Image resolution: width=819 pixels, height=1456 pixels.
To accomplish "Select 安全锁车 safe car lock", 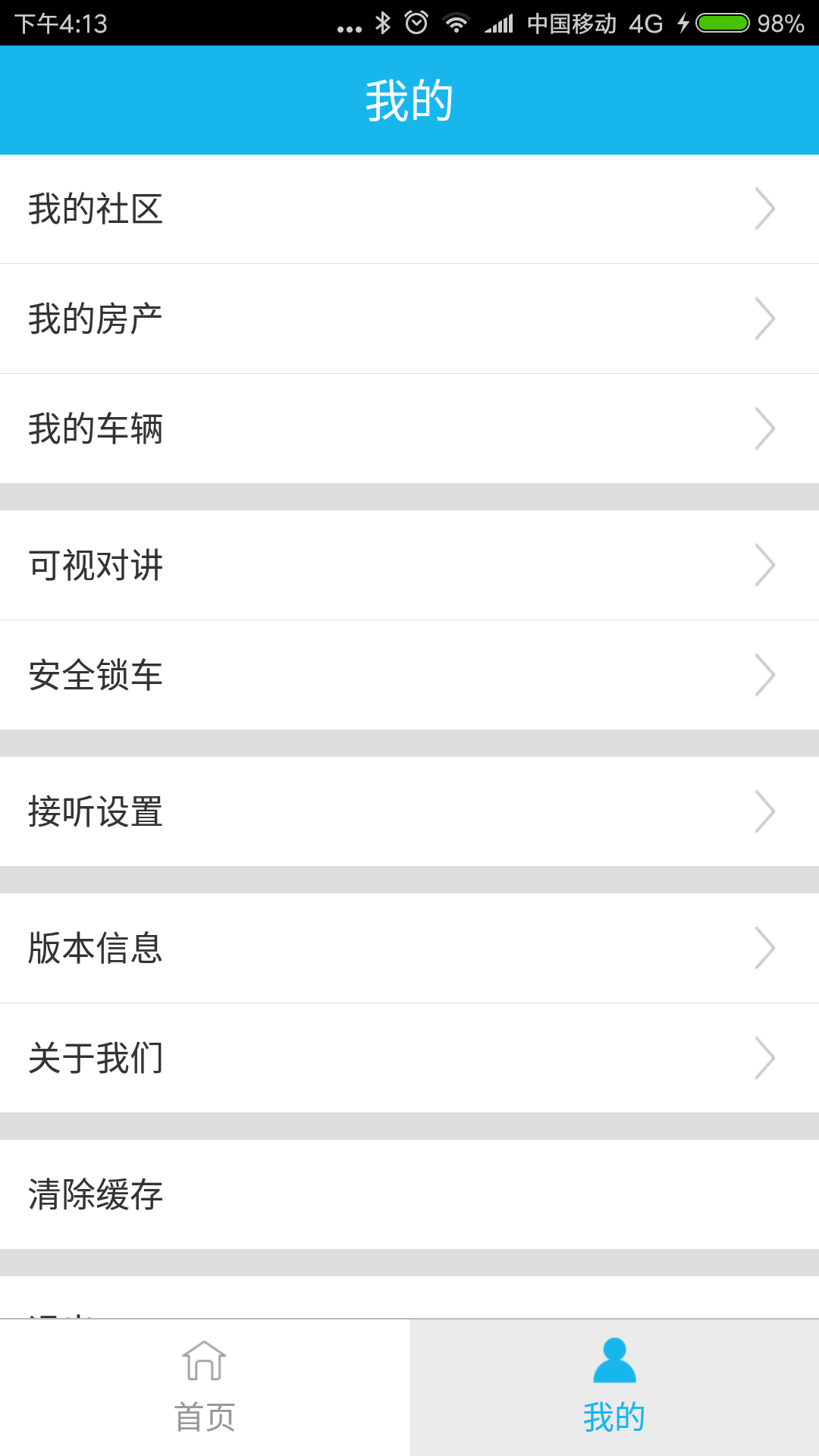I will coord(409,675).
